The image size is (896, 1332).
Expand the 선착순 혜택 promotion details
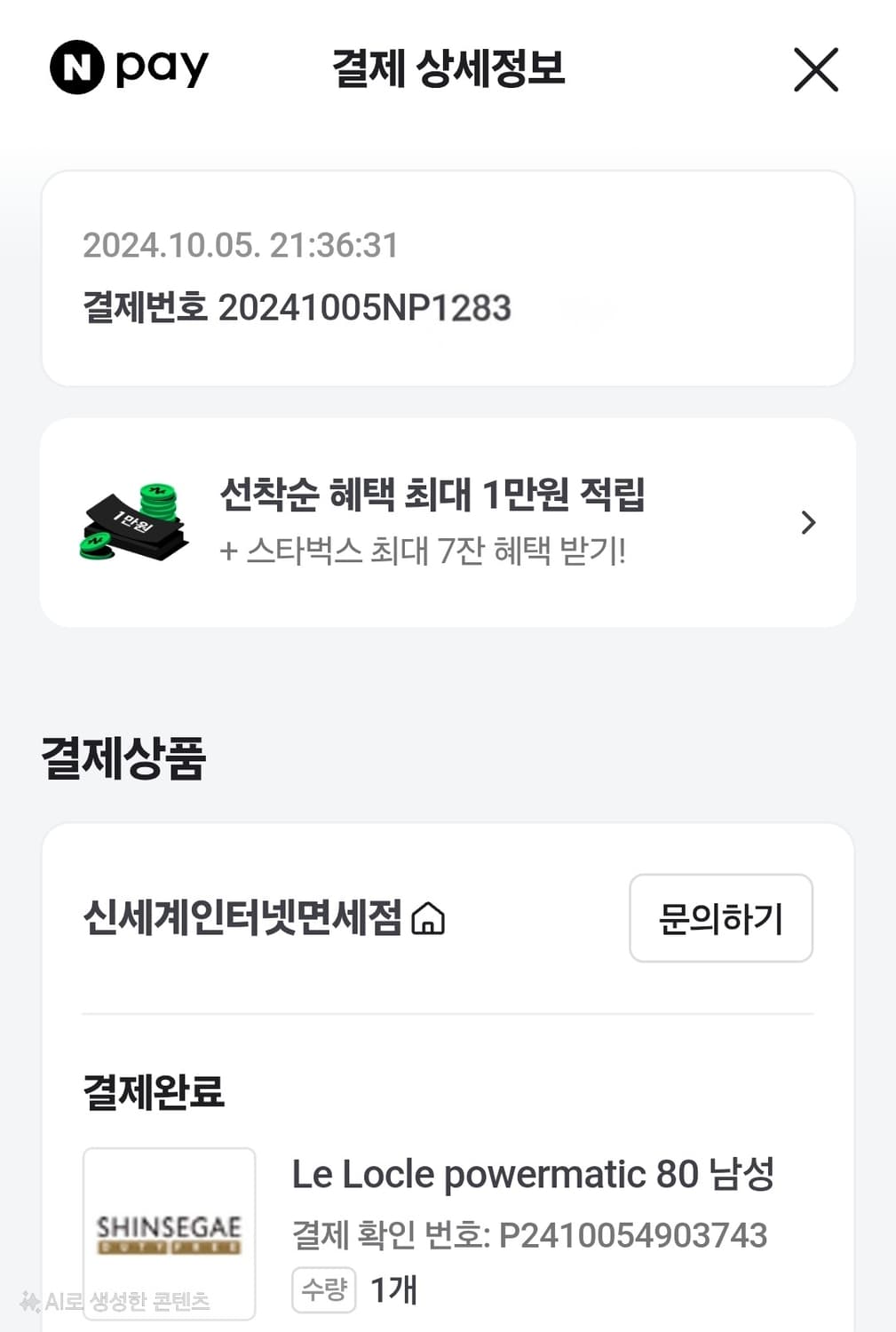pyautogui.click(x=434, y=497)
